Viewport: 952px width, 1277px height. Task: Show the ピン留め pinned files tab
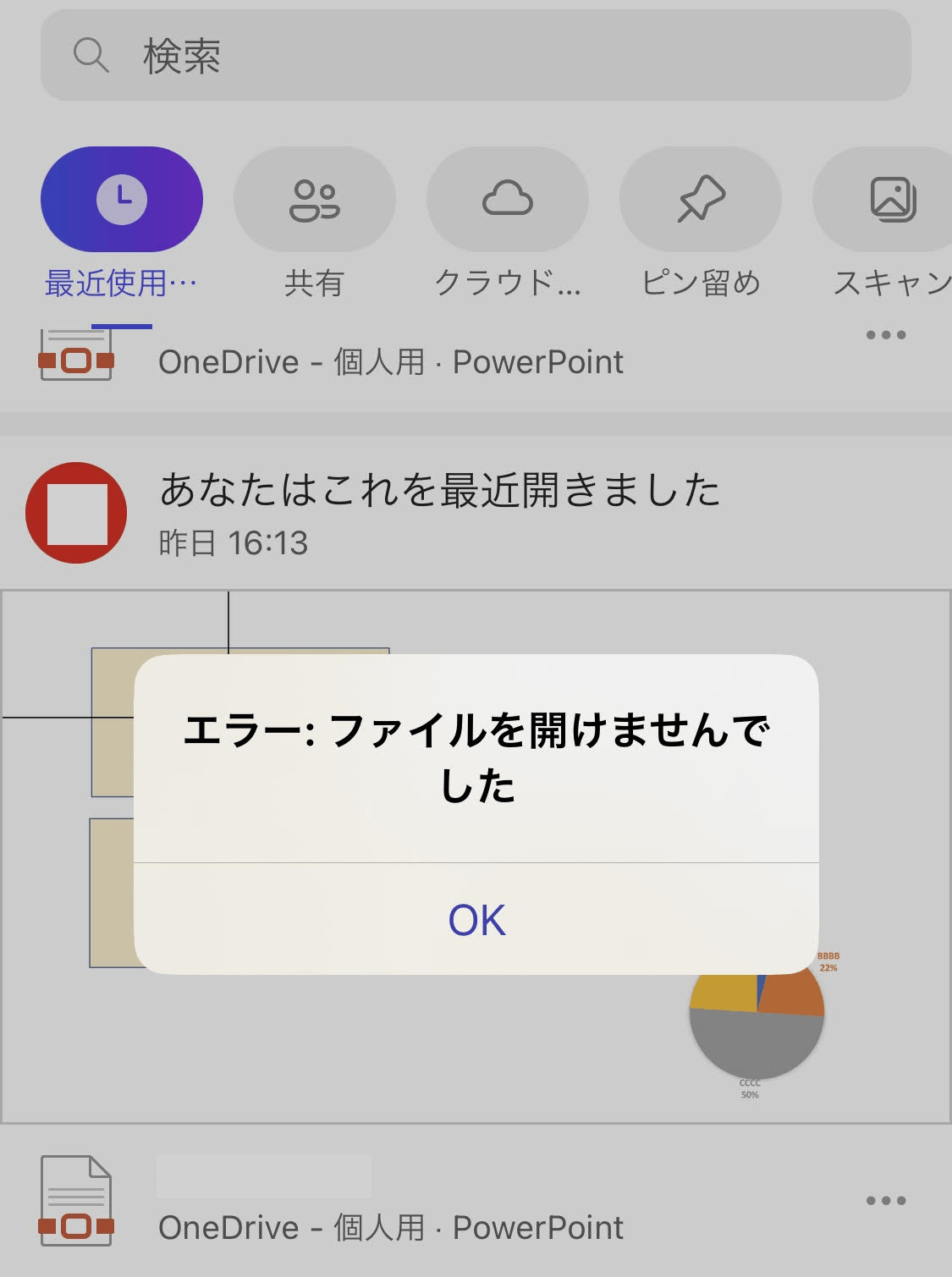tap(700, 200)
